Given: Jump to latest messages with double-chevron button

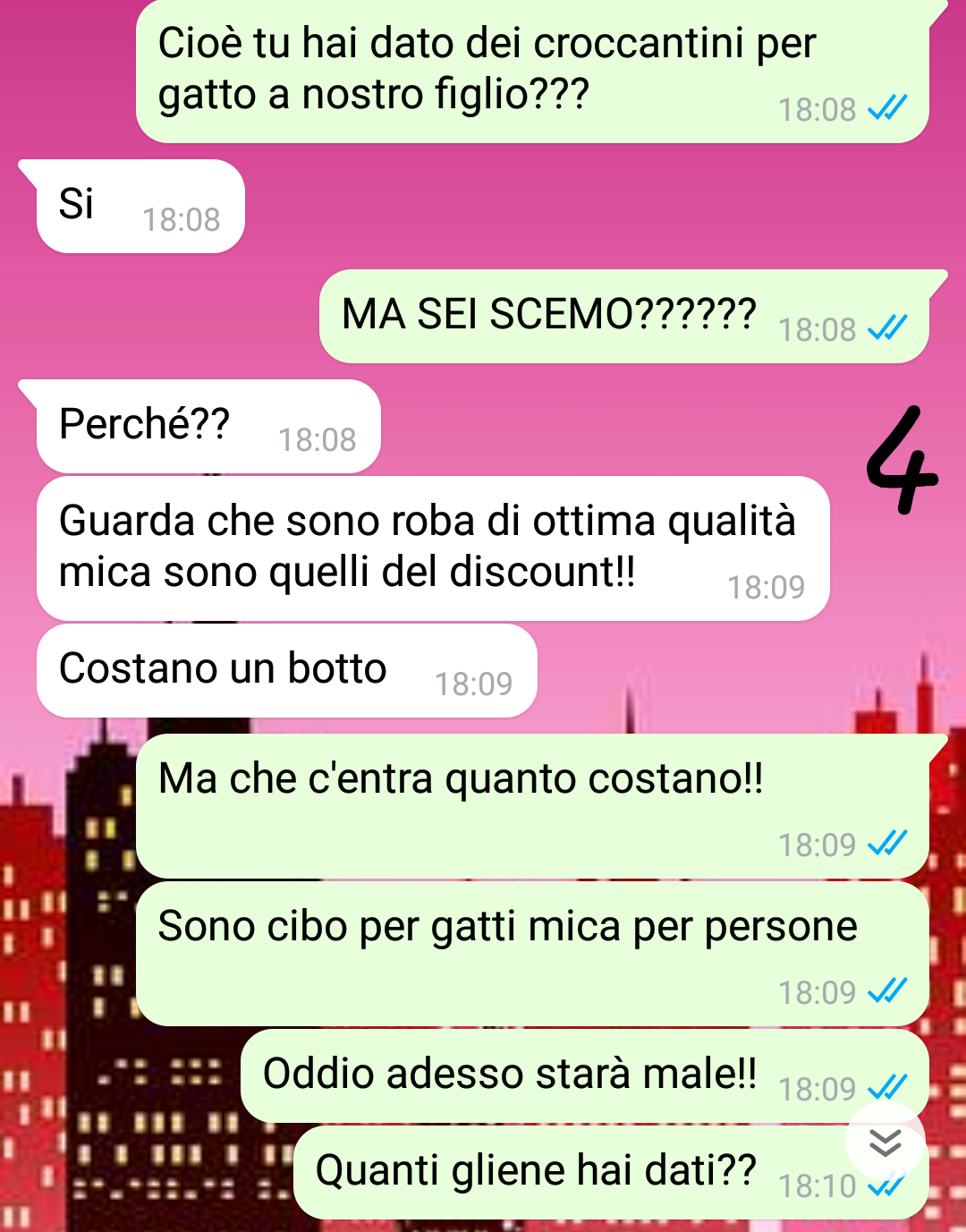Looking at the screenshot, I should (885, 1142).
